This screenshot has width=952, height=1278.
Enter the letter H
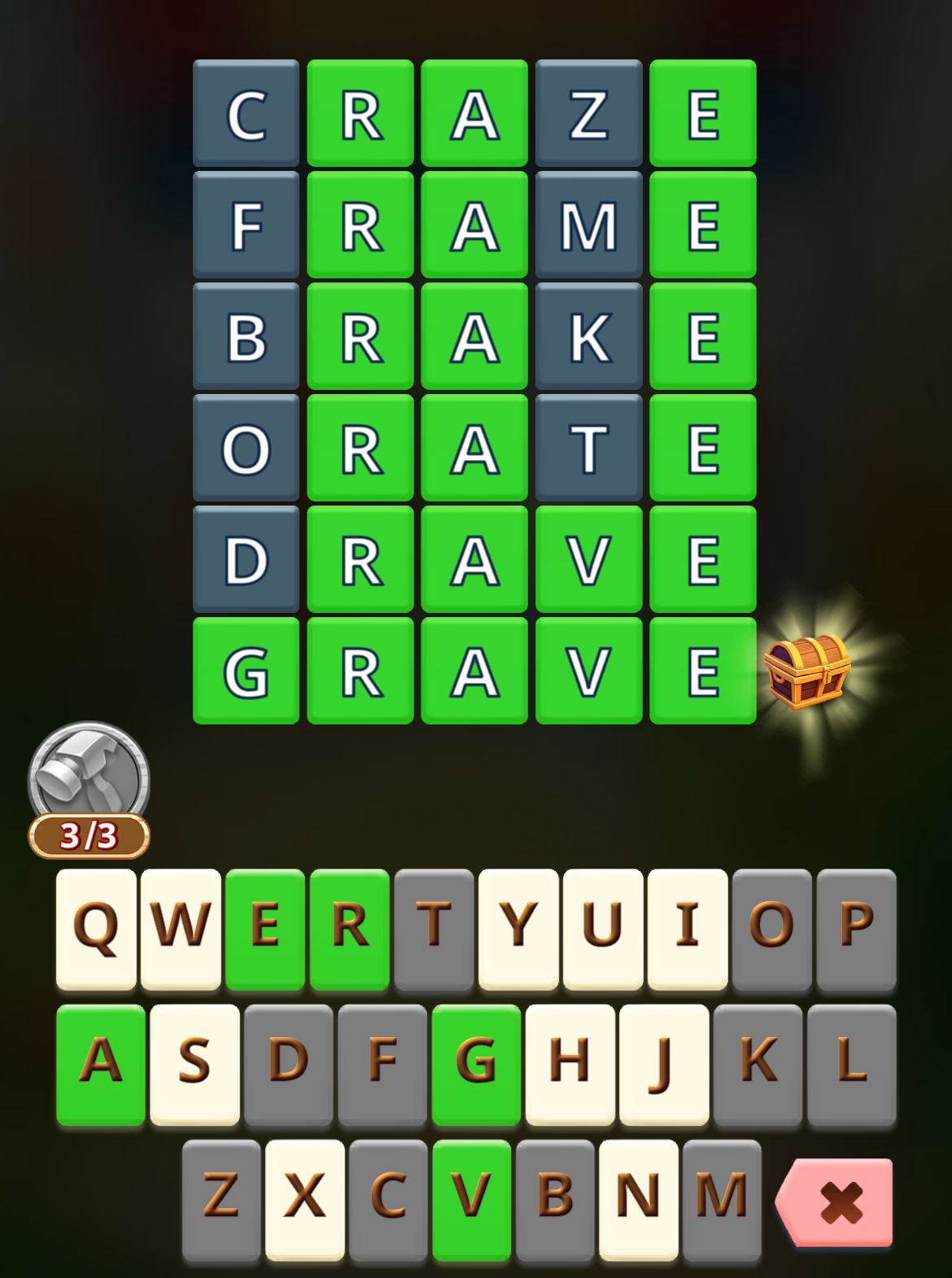click(570, 1063)
